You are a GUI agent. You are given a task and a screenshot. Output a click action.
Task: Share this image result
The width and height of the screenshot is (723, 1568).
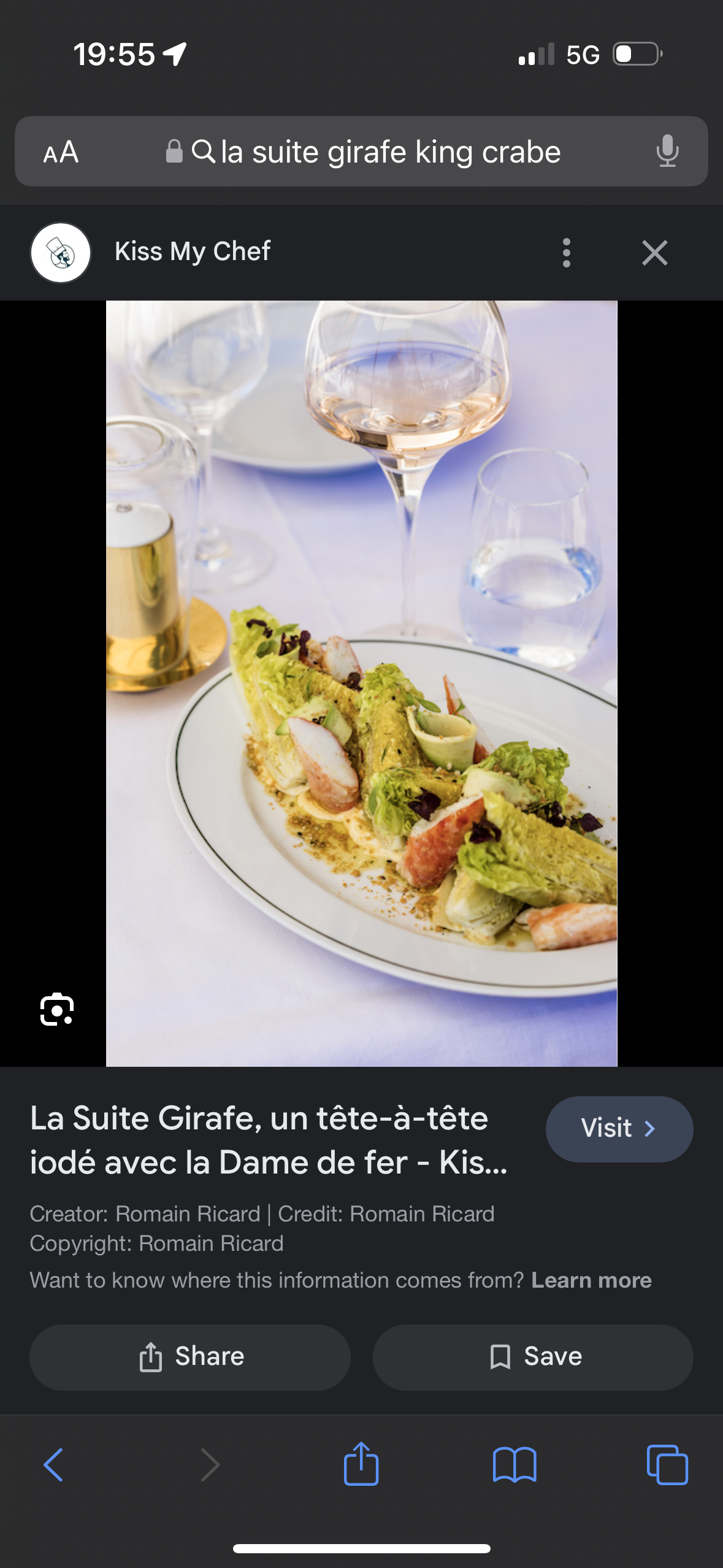click(190, 1356)
